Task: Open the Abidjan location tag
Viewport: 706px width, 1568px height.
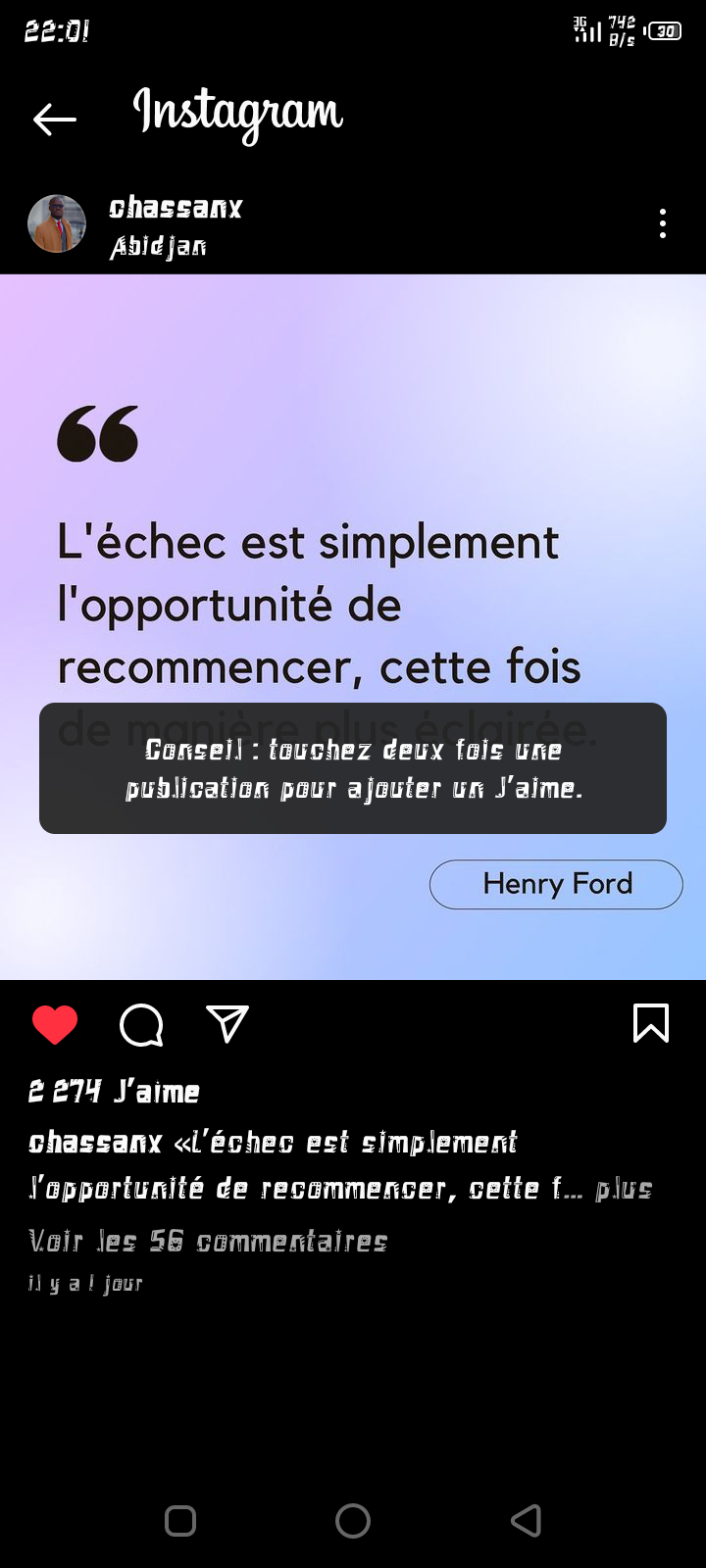Action: pyautogui.click(x=158, y=246)
